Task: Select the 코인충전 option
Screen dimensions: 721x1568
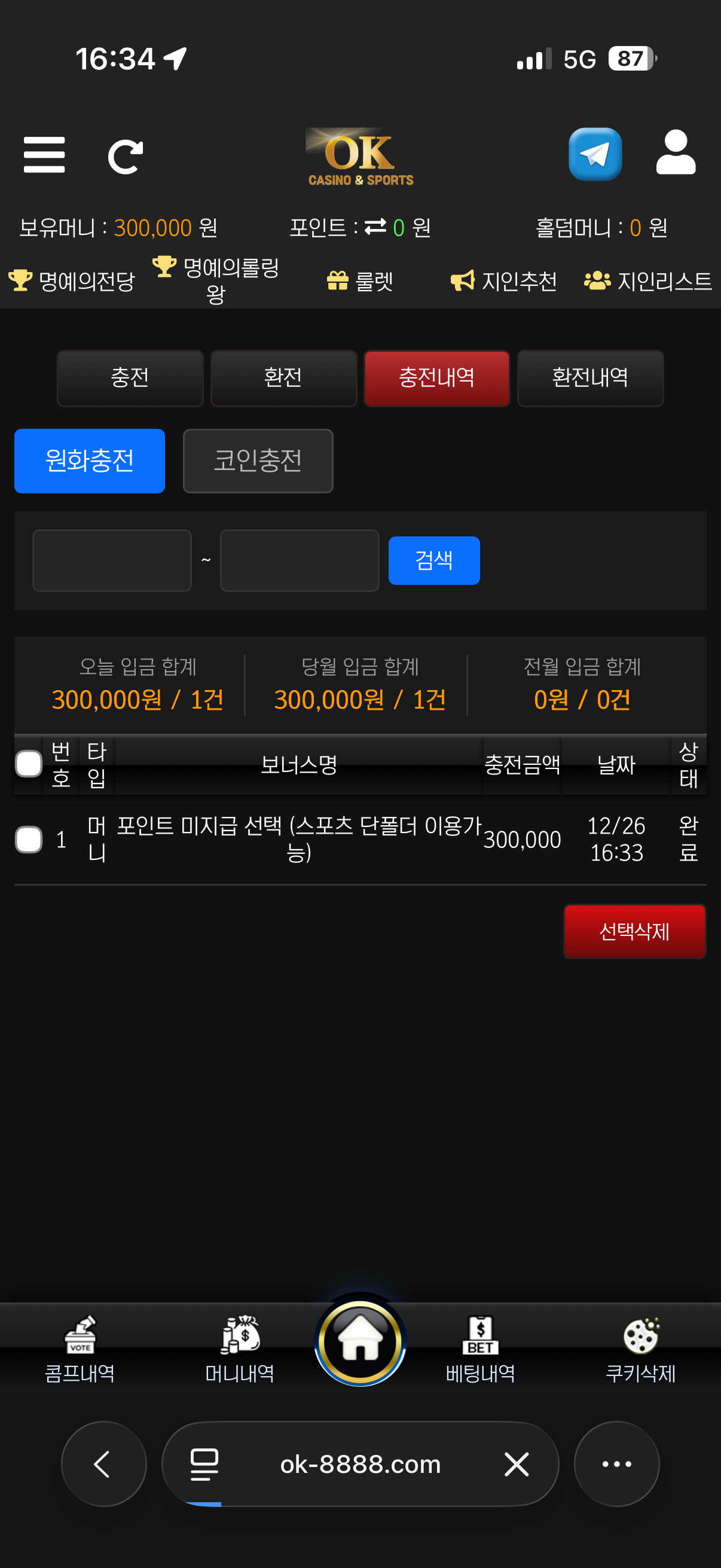Action: [258, 461]
